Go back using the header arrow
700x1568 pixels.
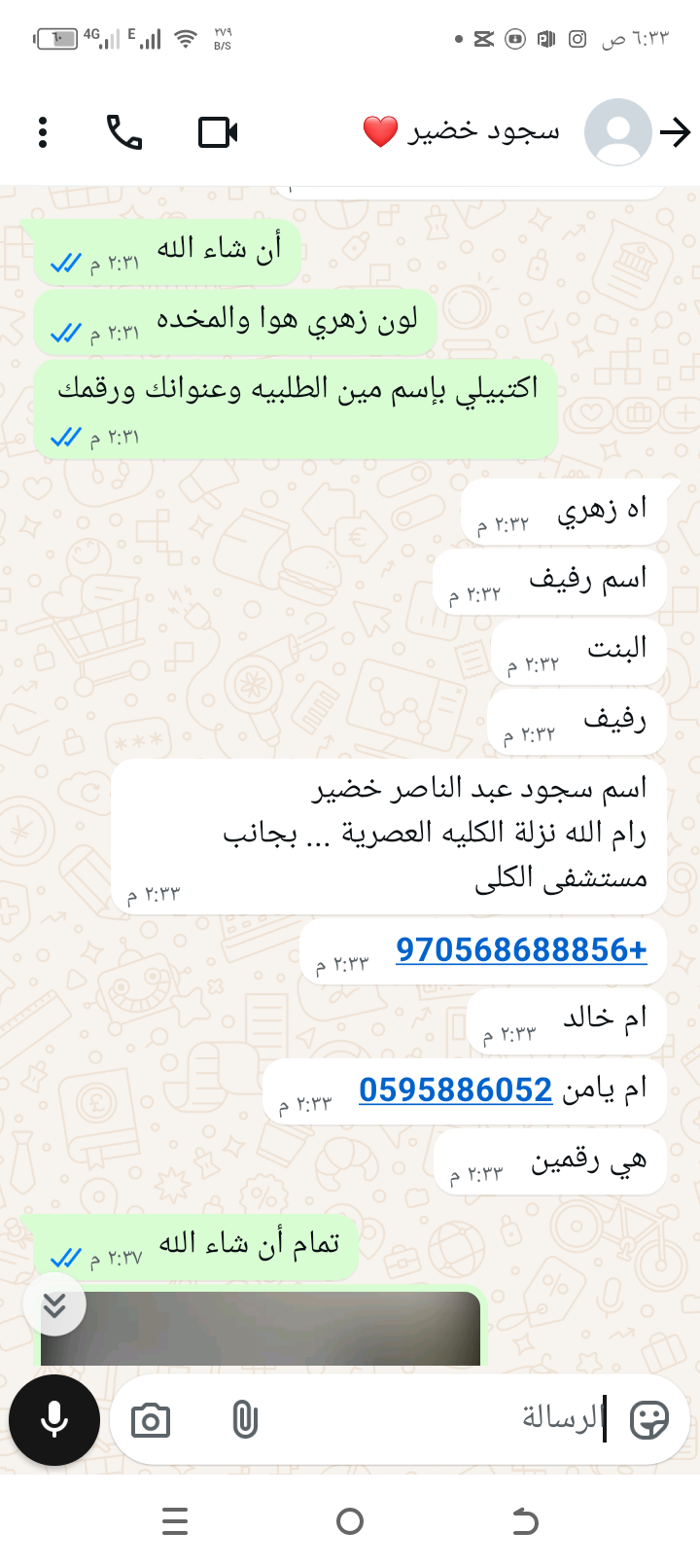point(675,132)
